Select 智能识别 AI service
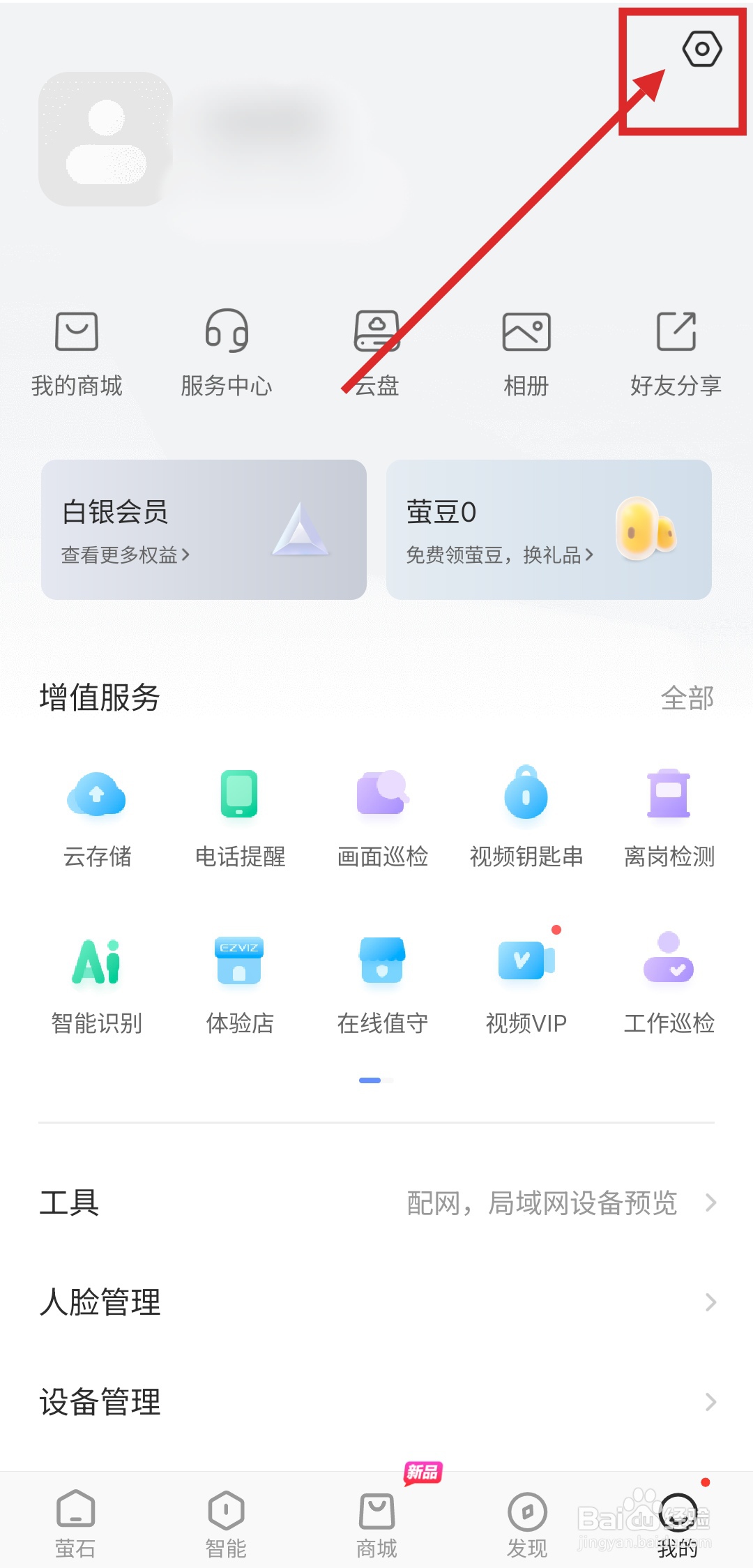 [97, 984]
